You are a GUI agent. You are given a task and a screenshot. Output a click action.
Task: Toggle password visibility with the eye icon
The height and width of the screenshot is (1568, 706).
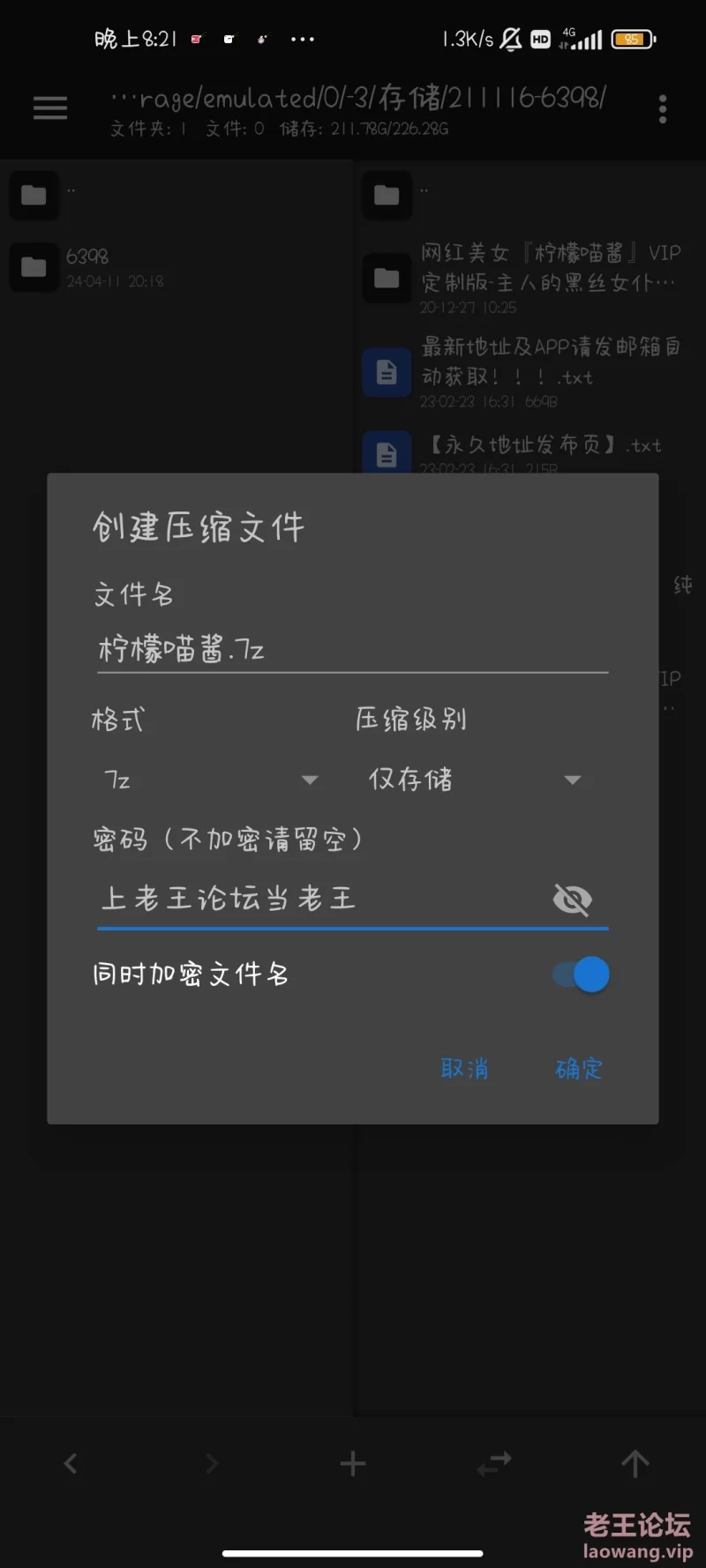tap(572, 900)
